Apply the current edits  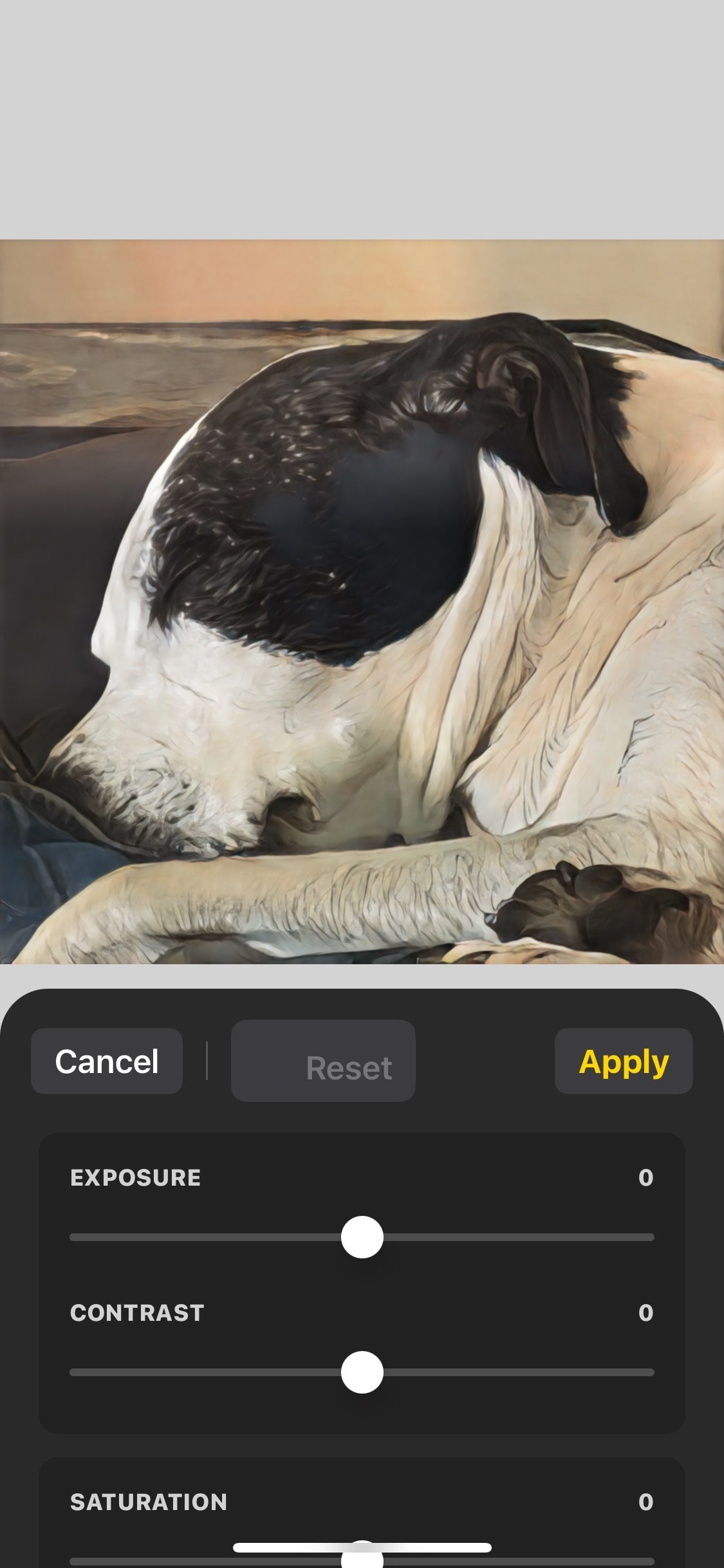[x=624, y=1061]
